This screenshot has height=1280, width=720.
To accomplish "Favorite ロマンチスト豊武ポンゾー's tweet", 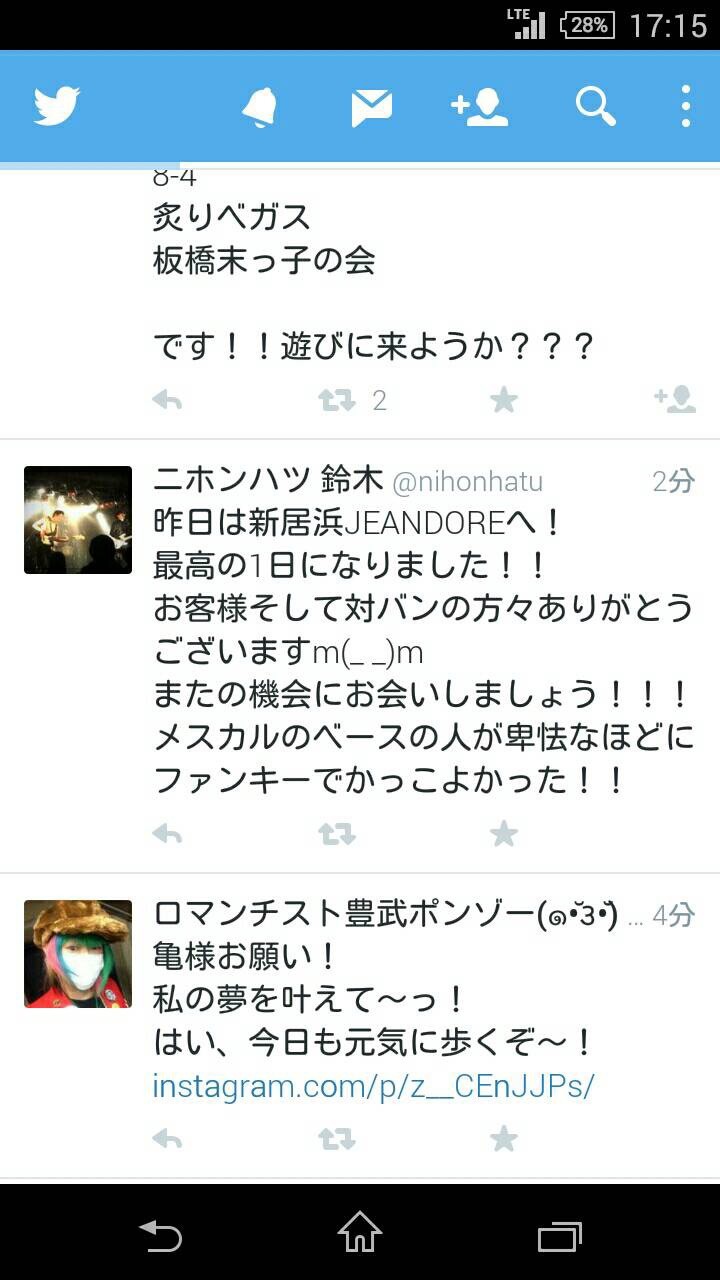I will 504,1138.
